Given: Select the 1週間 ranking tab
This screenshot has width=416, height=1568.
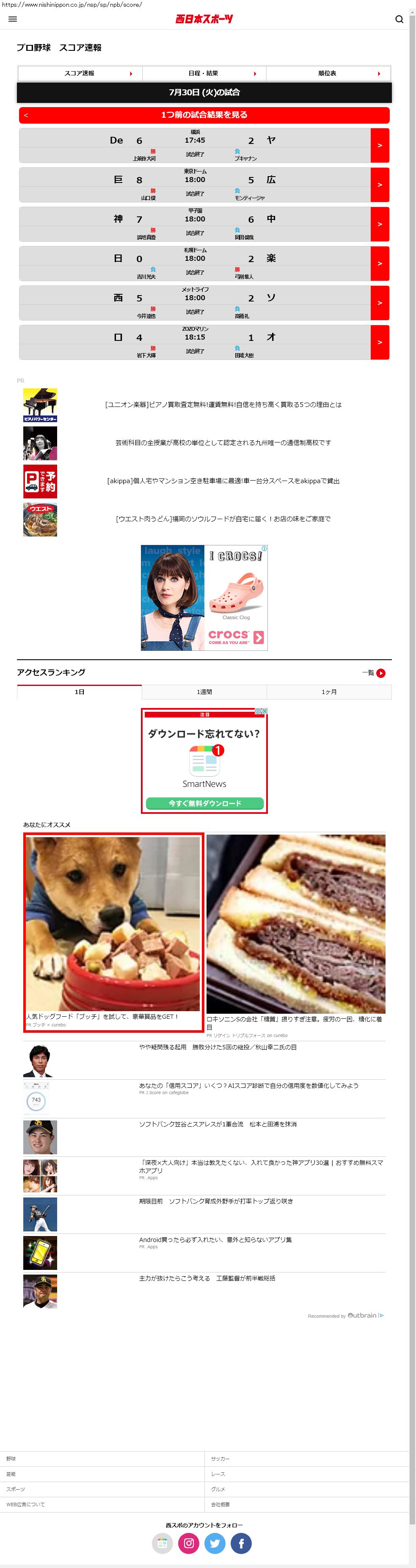Looking at the screenshot, I should [x=204, y=692].
